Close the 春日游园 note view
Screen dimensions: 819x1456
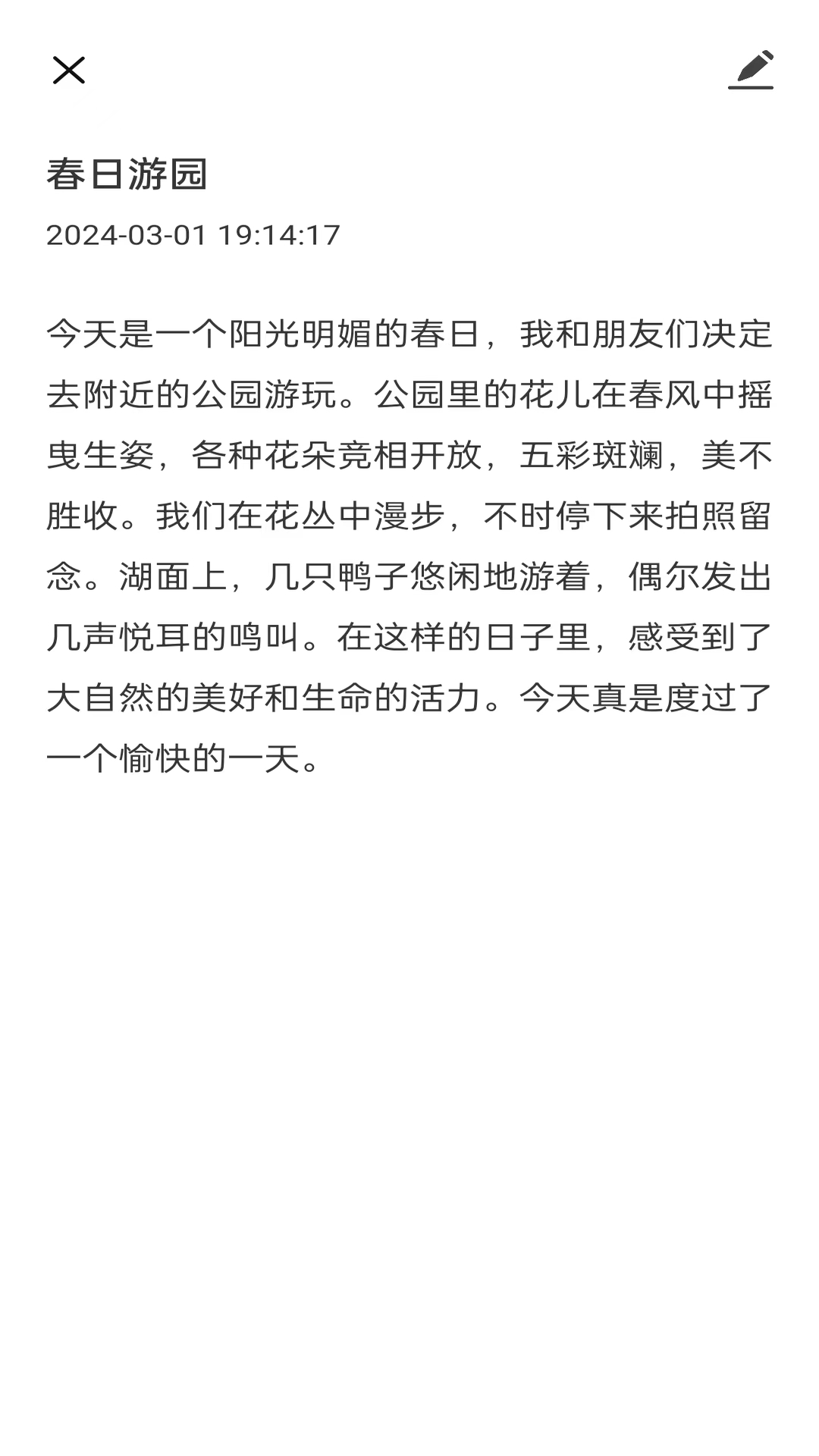[68, 71]
